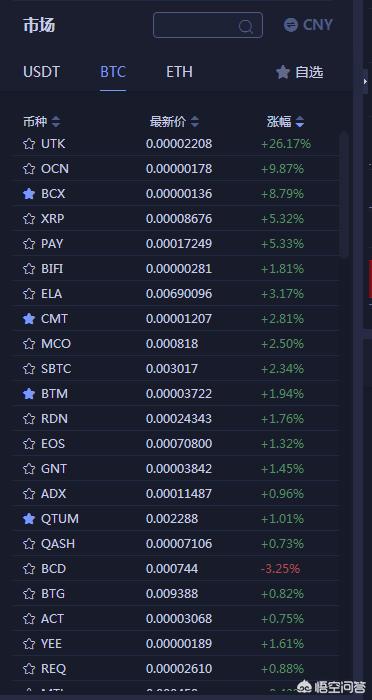Add UTK to favorites with star
372x700 pixels.
(x=29, y=144)
